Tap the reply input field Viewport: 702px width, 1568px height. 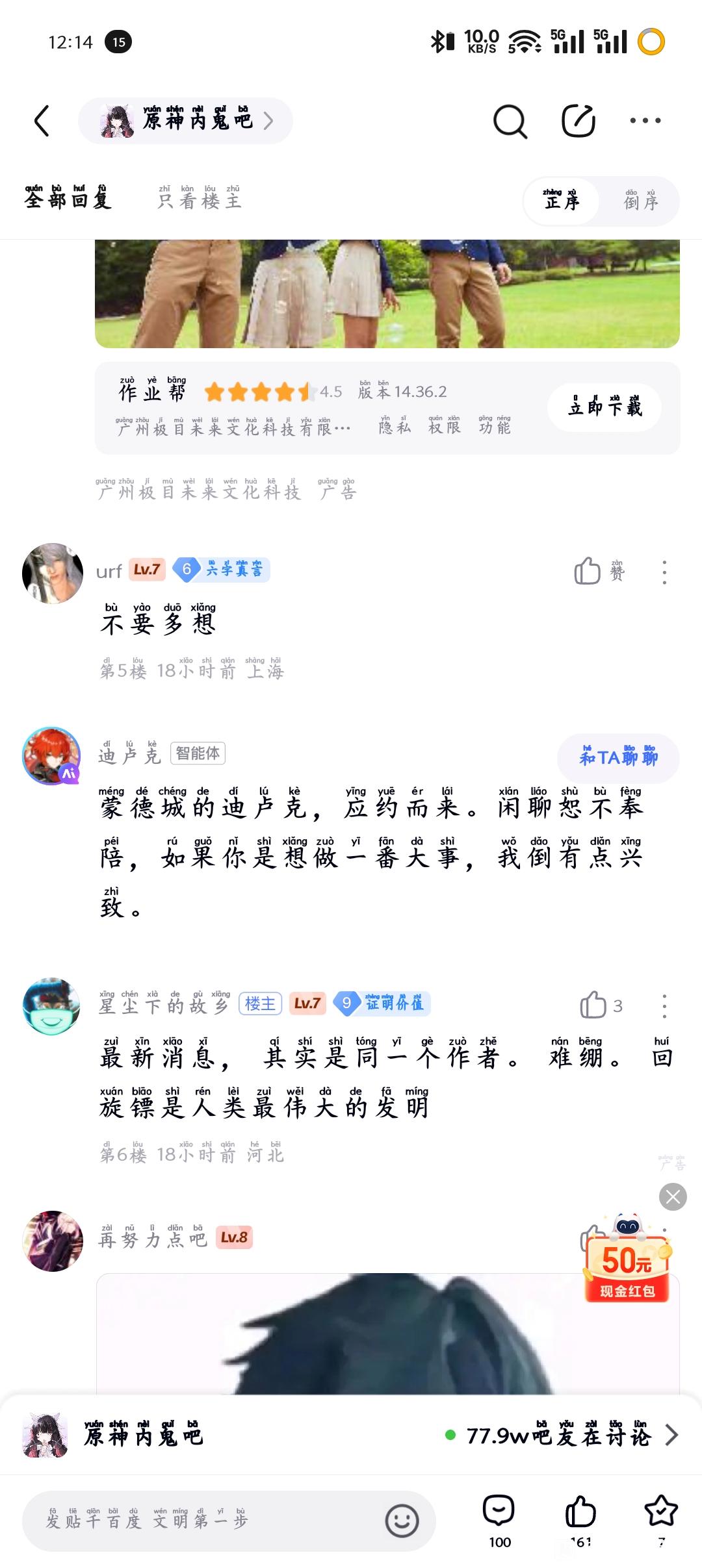[201, 1521]
